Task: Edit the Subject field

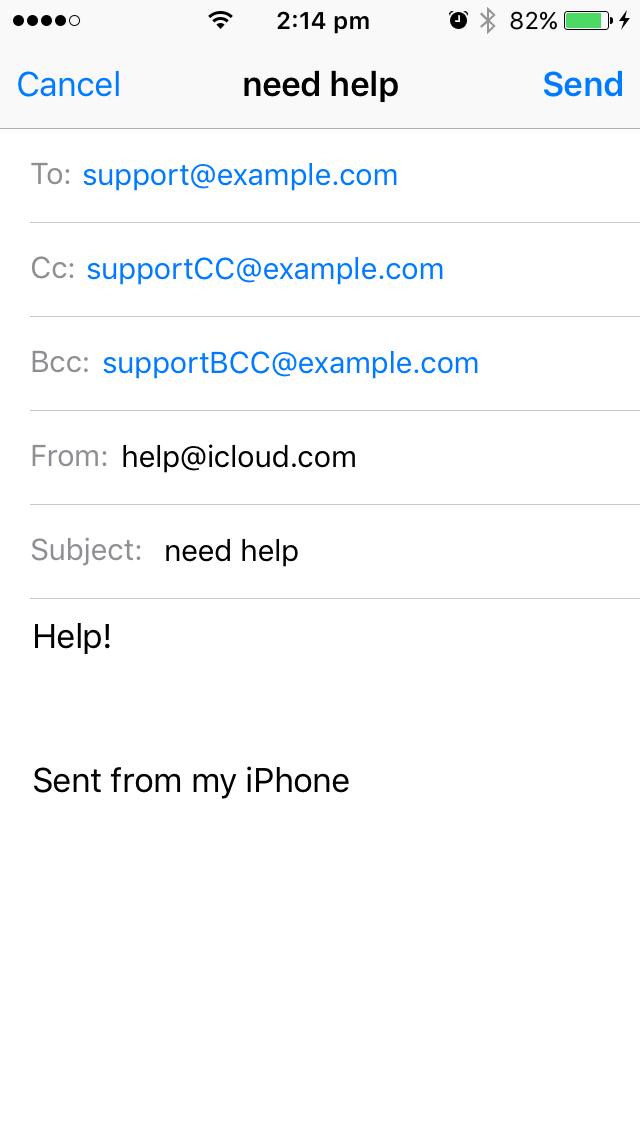Action: (335, 551)
